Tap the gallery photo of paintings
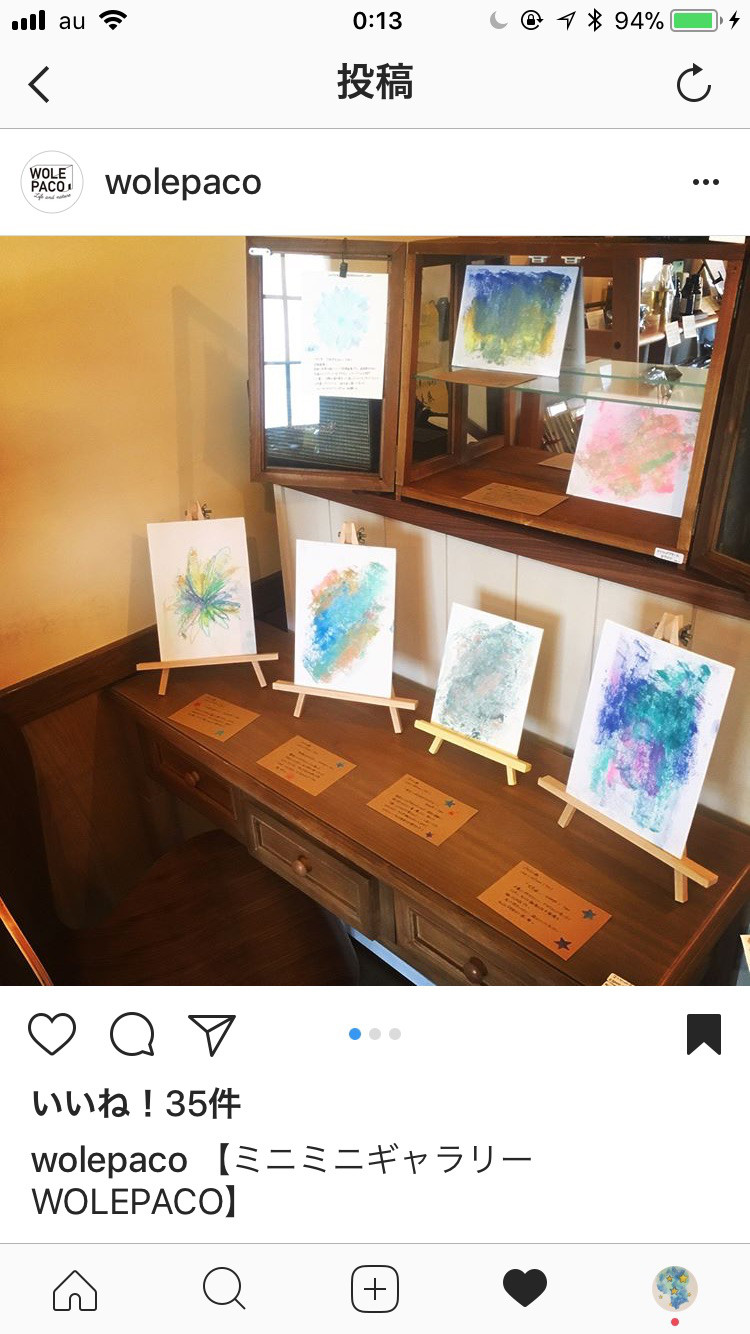Viewport: 750px width, 1334px height. pyautogui.click(x=375, y=611)
